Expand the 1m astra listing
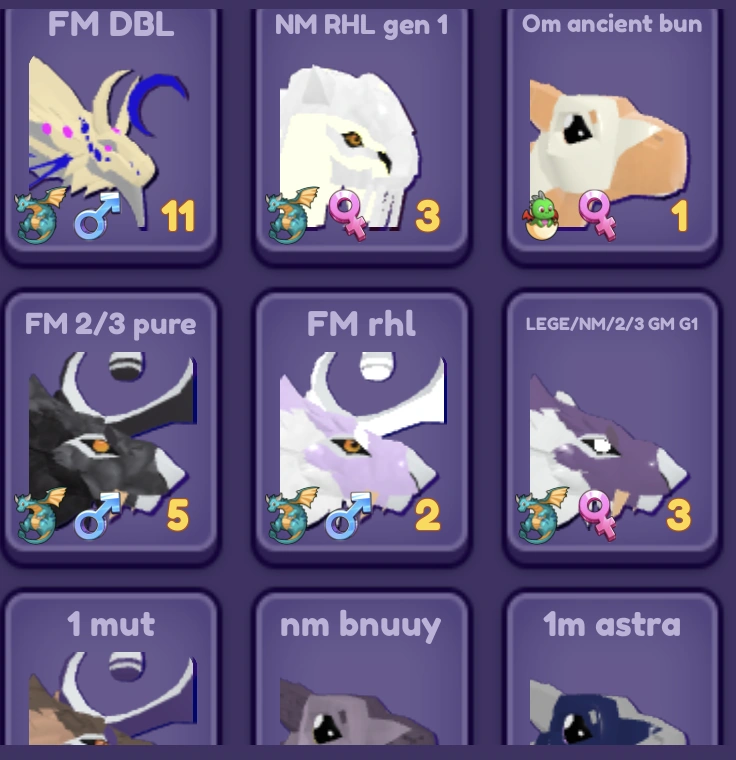 (x=611, y=625)
